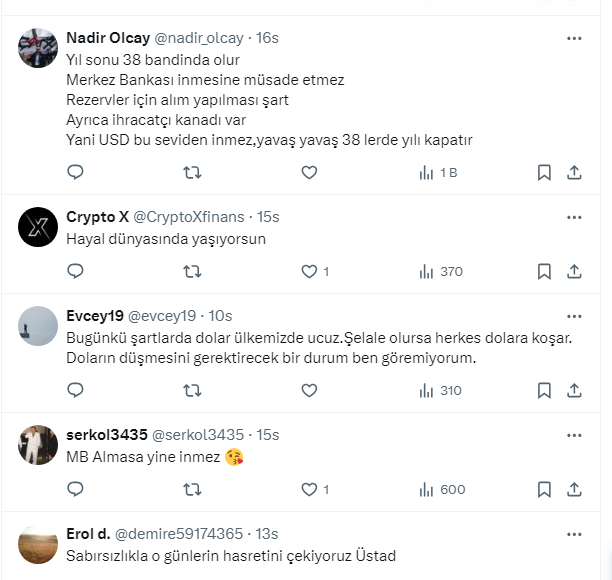
Task: Open Erol d.'s profile avatar
Action: 38,545
